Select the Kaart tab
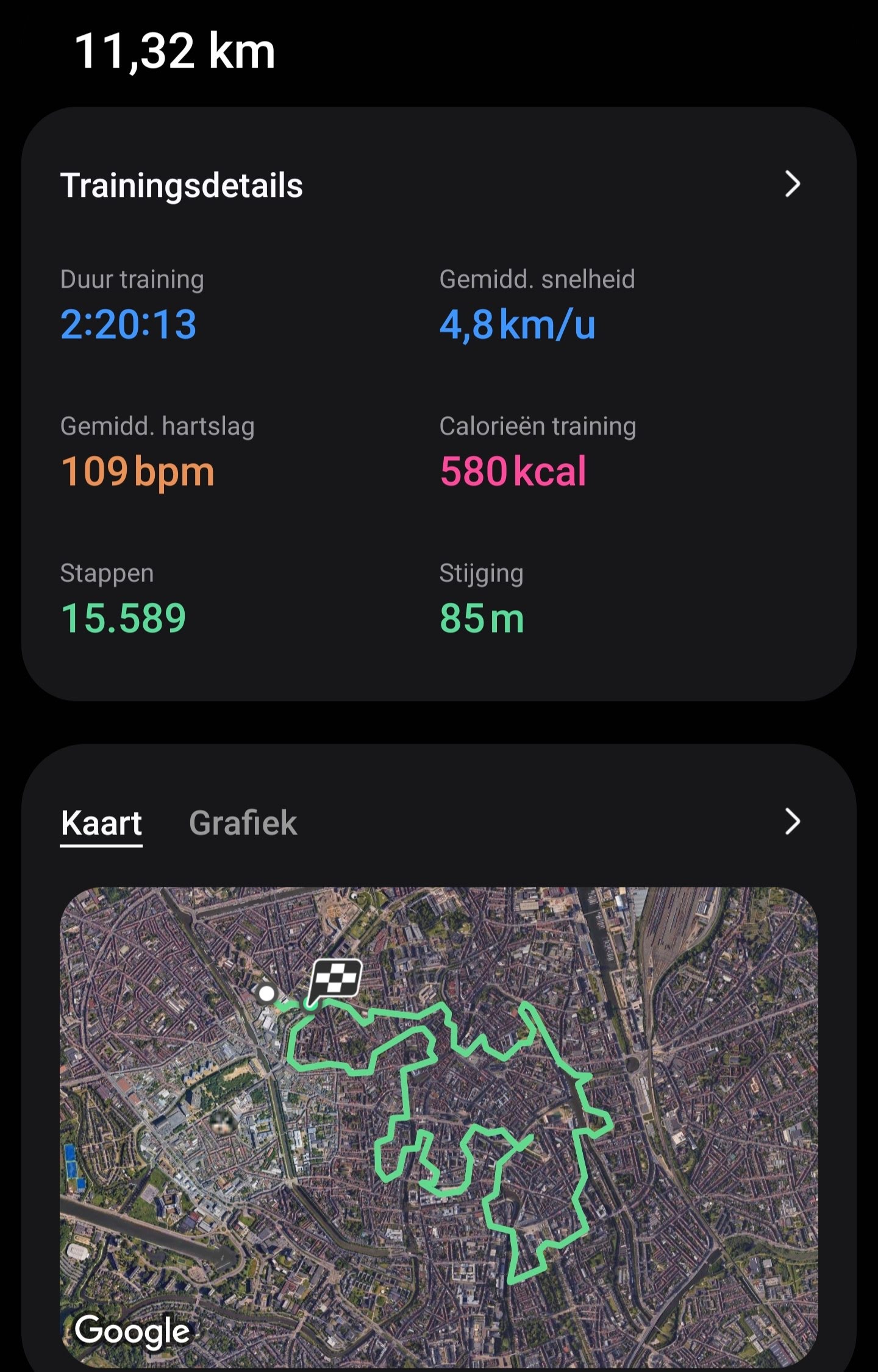 coord(101,823)
